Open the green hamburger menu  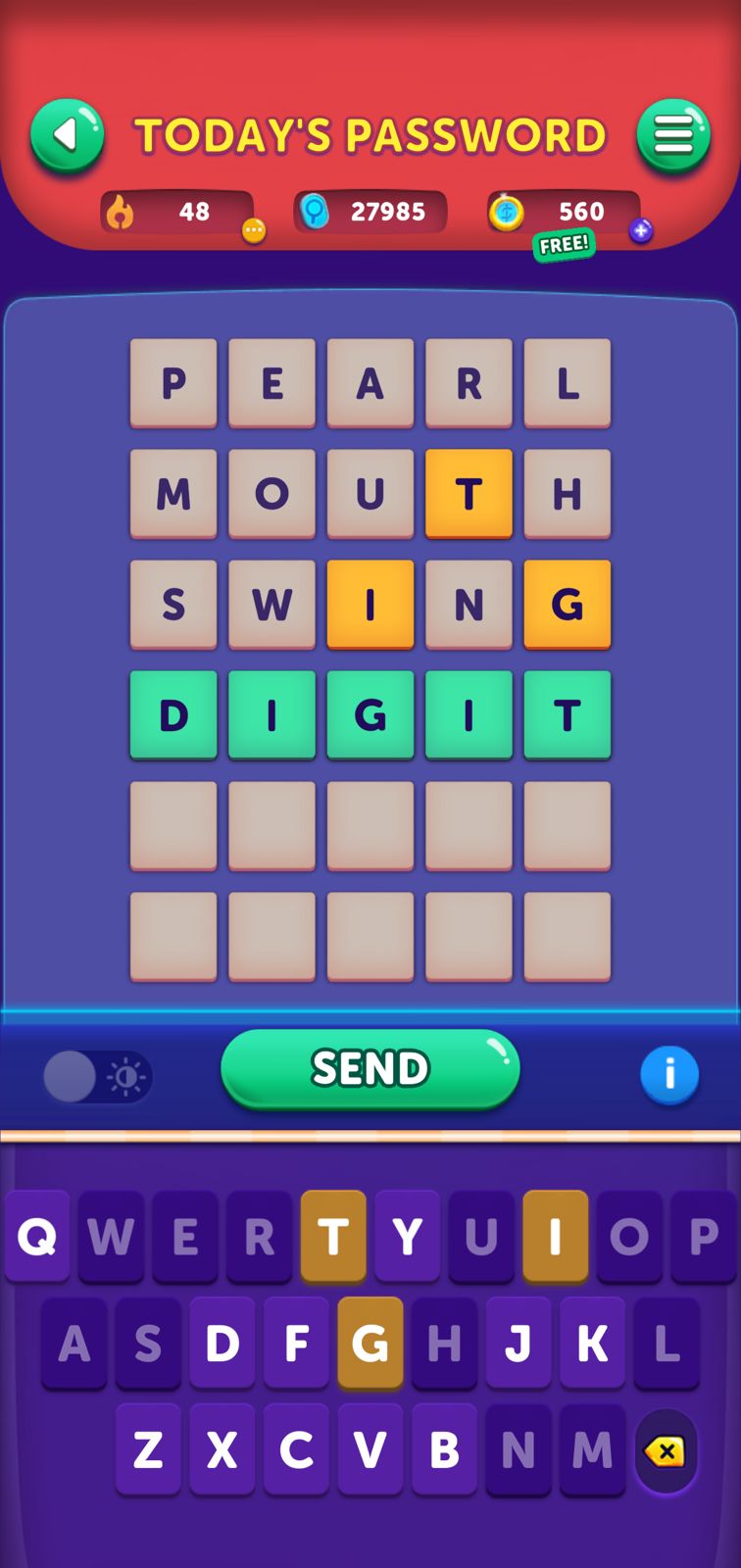[673, 135]
